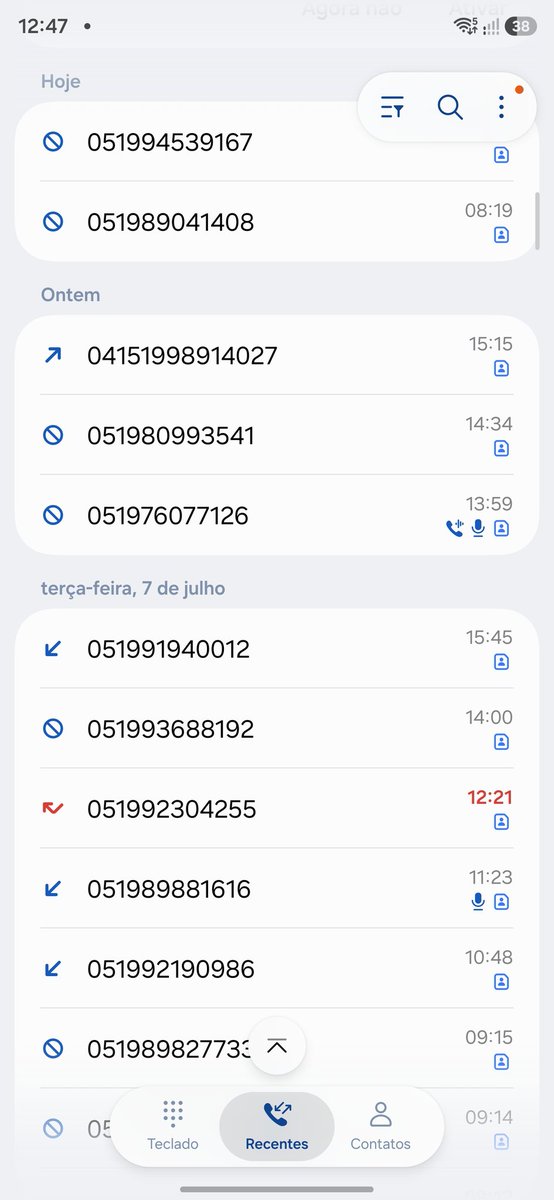The height and width of the screenshot is (1200, 554).
Task: Jump back to top of the list
Action: tap(277, 1047)
